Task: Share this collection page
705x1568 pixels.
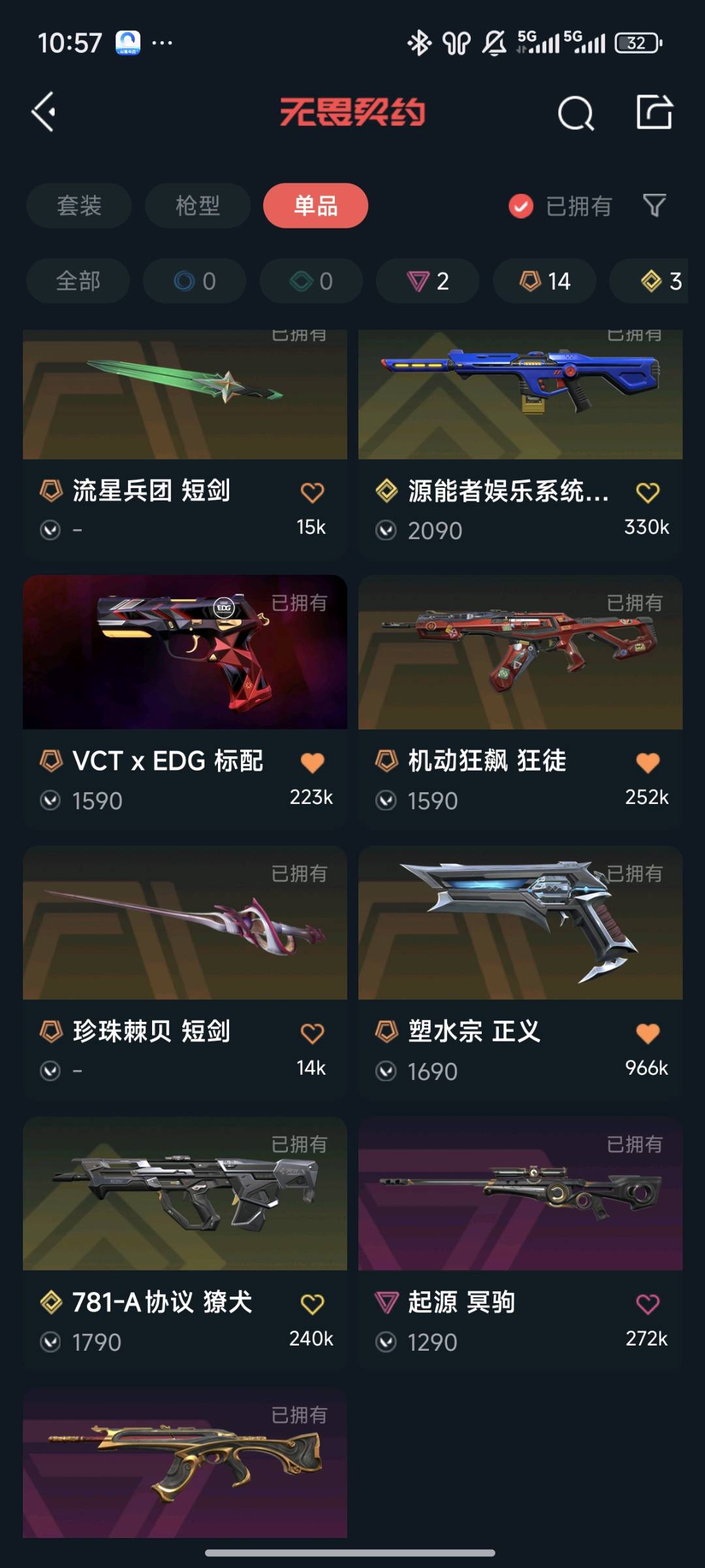Action: click(654, 112)
